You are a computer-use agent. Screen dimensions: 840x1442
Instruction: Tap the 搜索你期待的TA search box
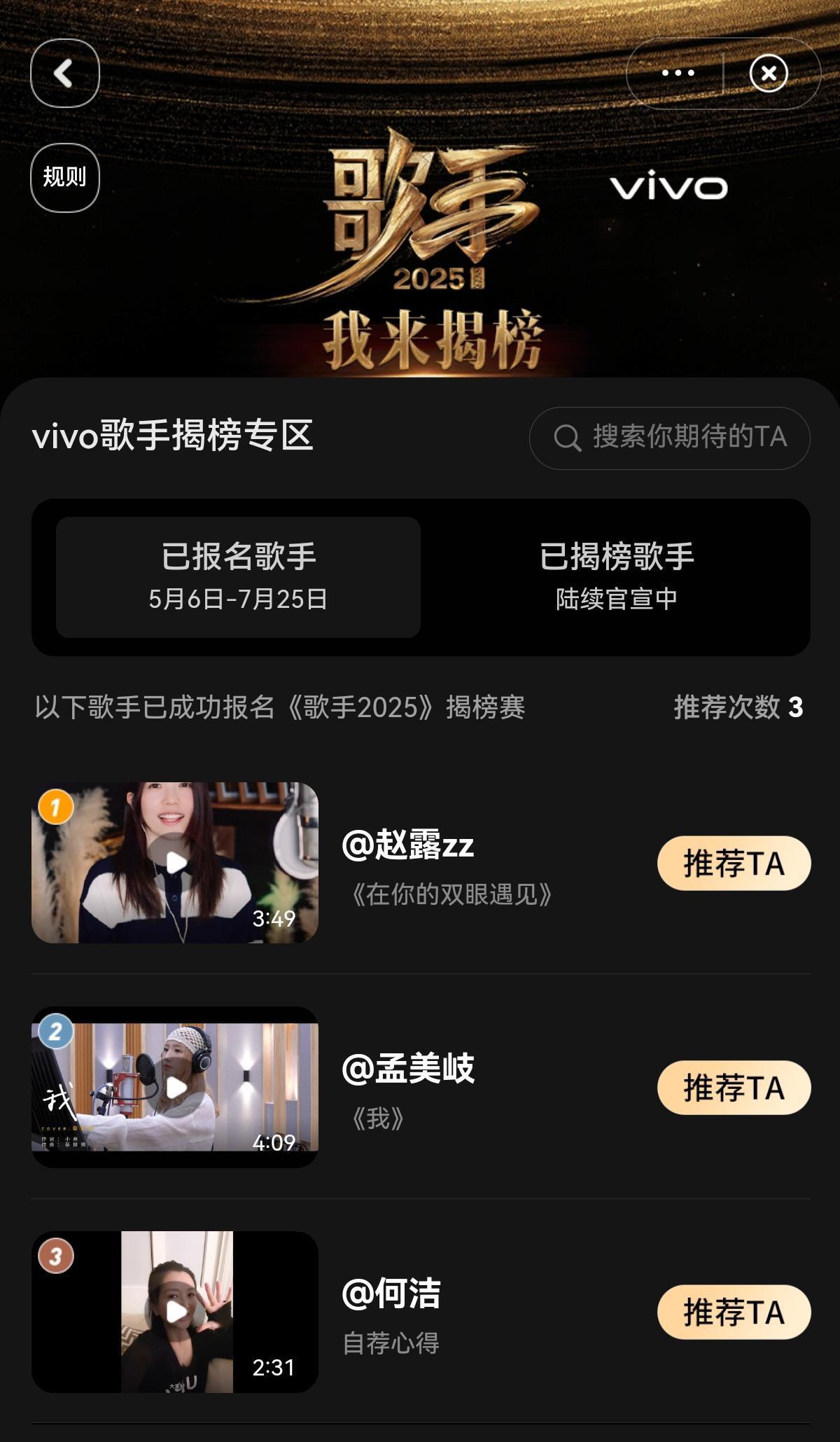coord(670,438)
